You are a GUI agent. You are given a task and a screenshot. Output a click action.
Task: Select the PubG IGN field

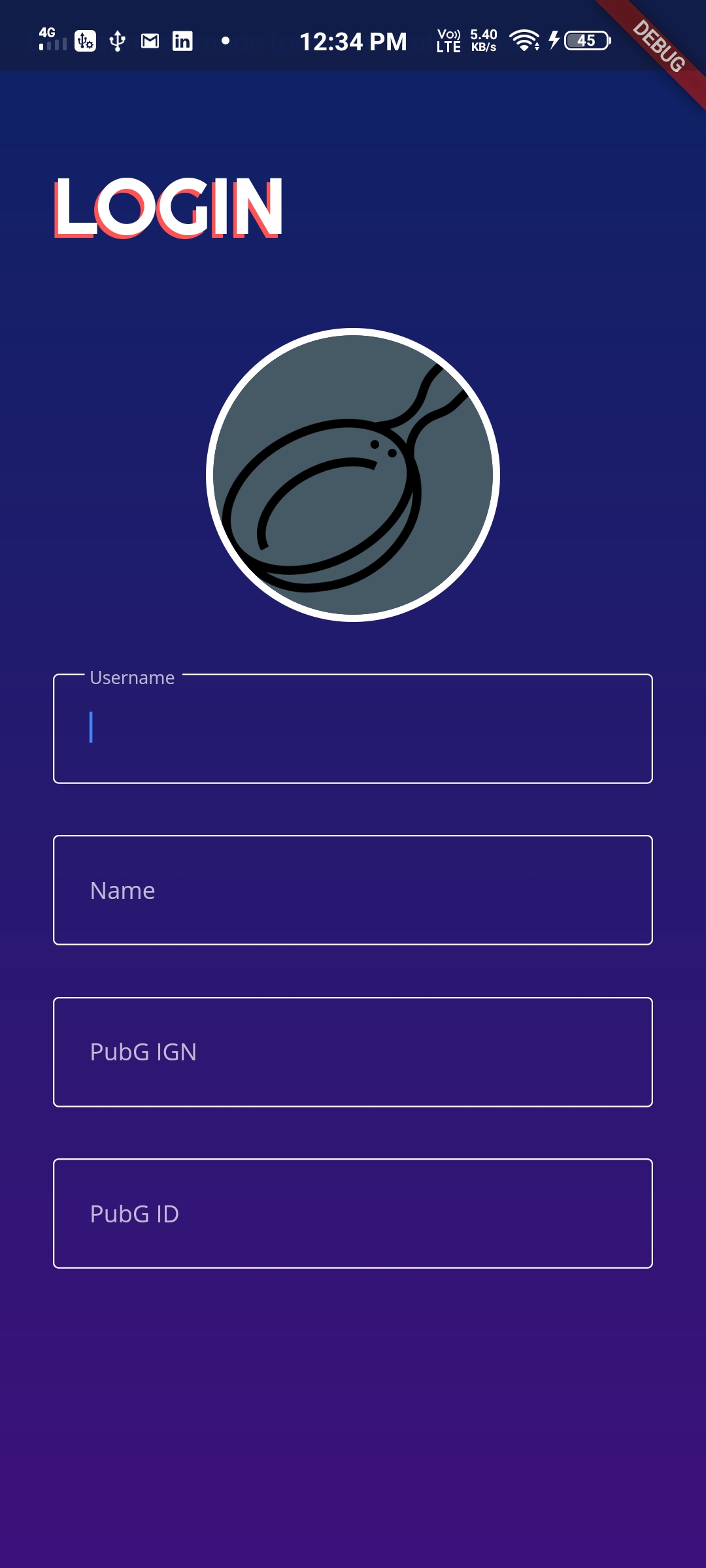(353, 1052)
